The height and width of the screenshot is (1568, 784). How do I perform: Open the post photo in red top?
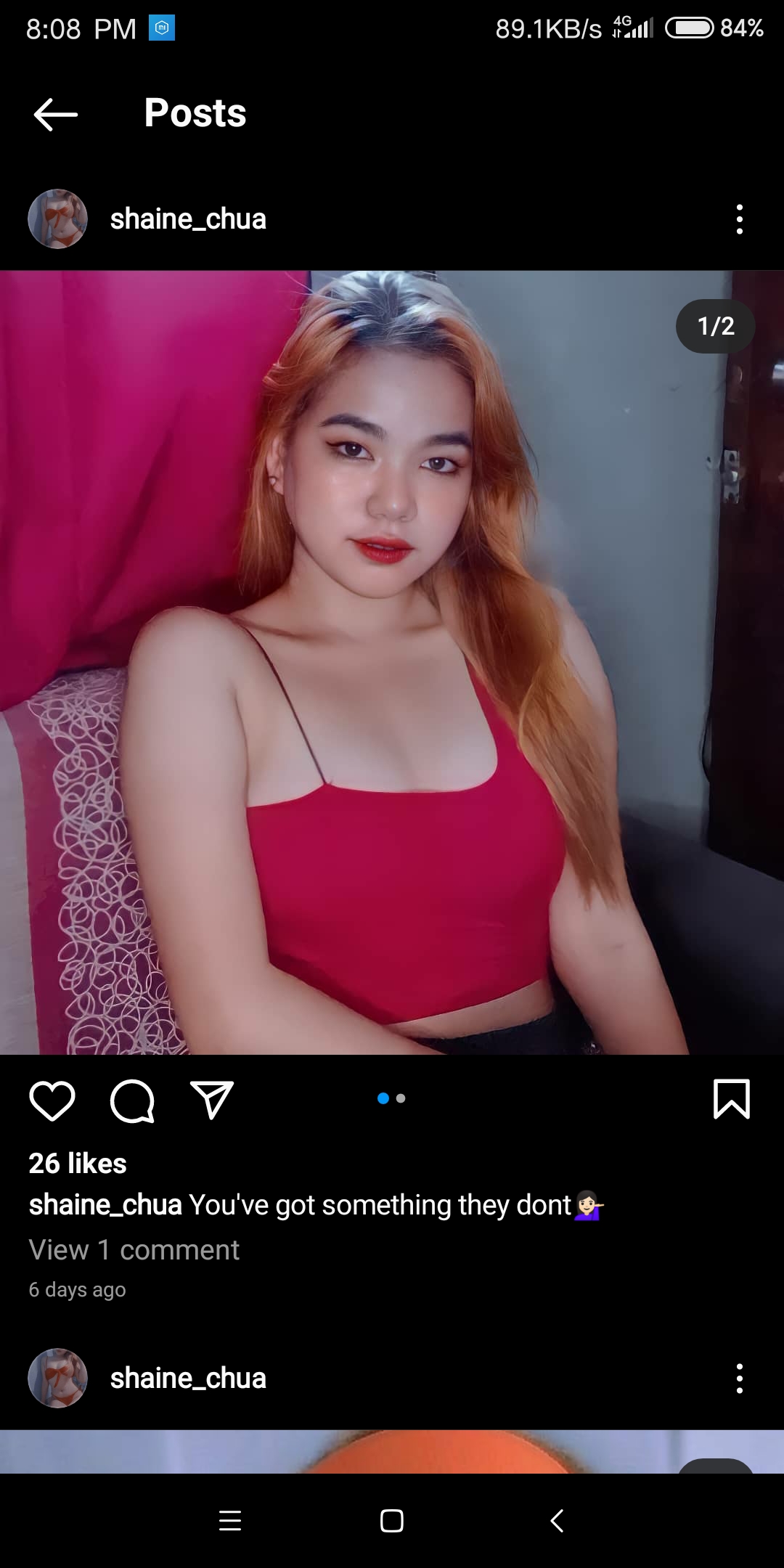392,663
